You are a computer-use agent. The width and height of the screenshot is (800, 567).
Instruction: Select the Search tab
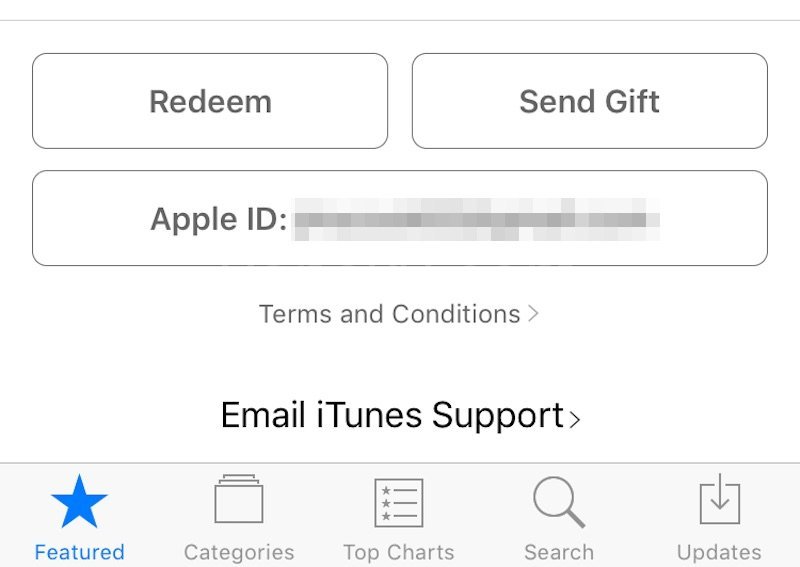click(558, 517)
